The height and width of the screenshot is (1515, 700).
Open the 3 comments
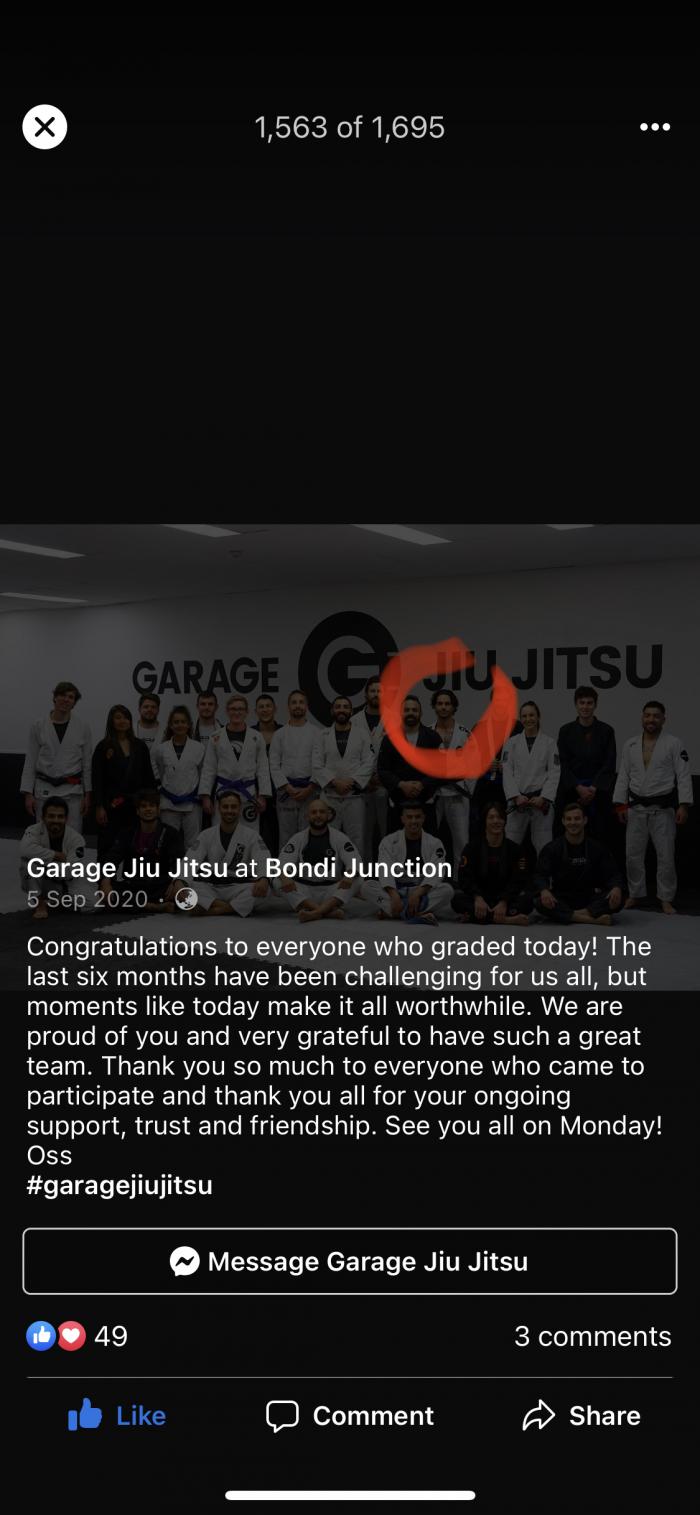tap(592, 1336)
